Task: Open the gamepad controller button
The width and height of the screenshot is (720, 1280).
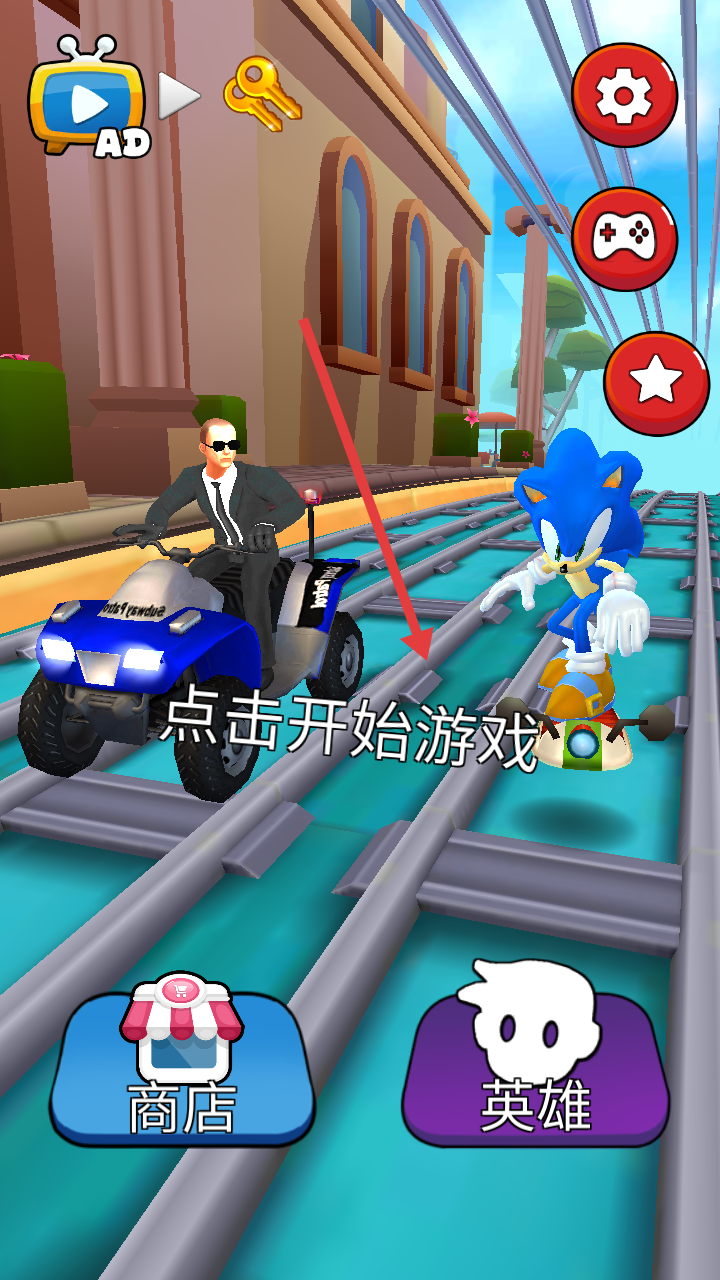Action: point(624,239)
